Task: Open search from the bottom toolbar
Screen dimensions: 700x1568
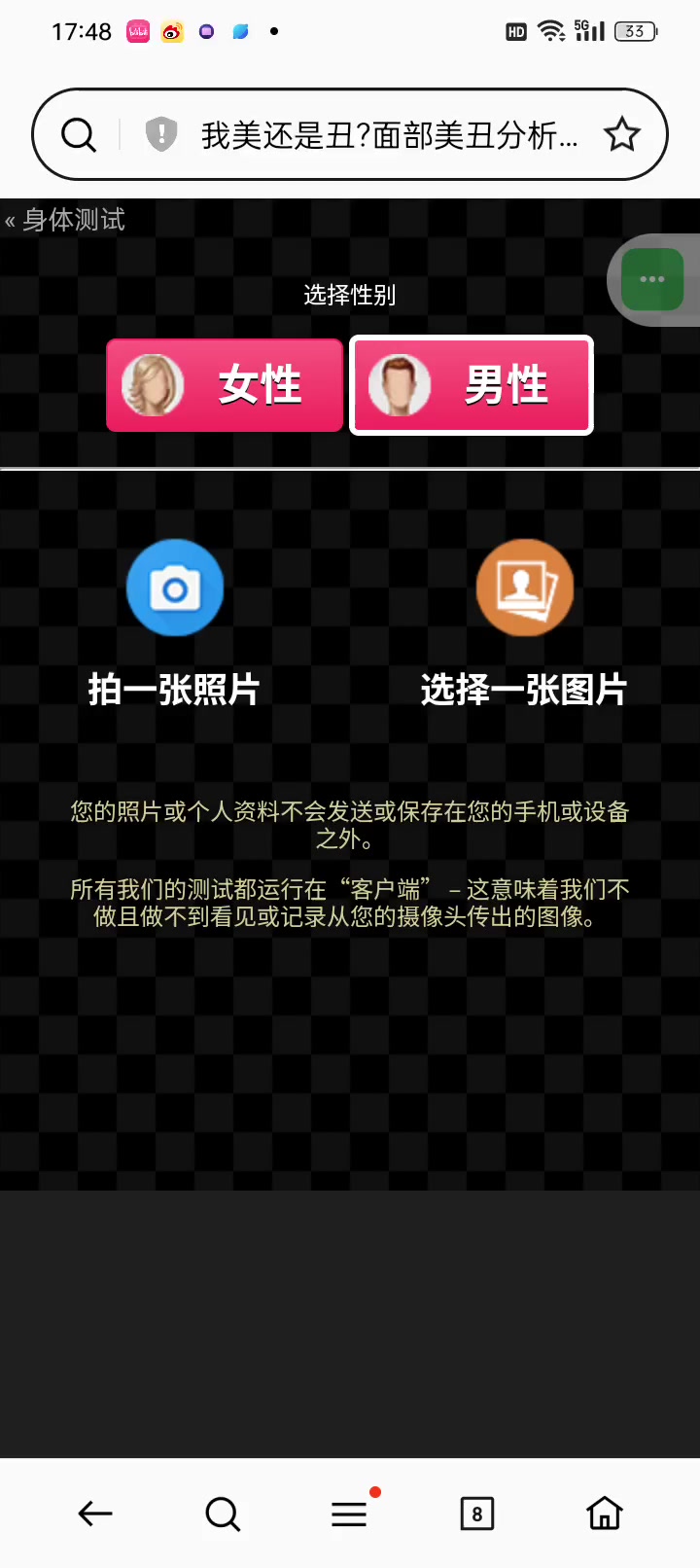Action: click(223, 1514)
